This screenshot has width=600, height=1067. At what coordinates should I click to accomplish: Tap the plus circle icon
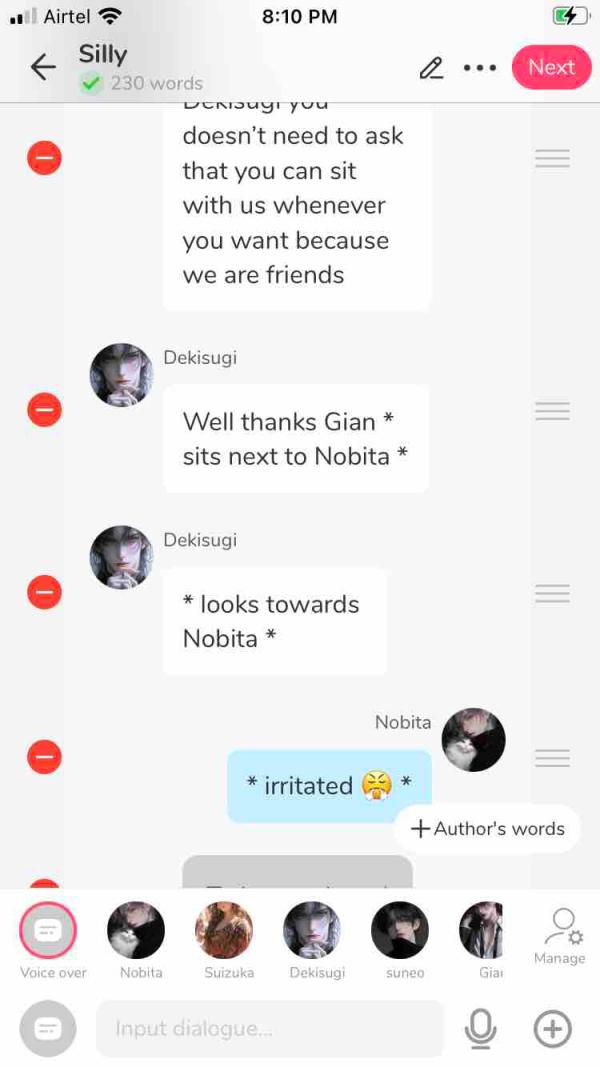553,1028
